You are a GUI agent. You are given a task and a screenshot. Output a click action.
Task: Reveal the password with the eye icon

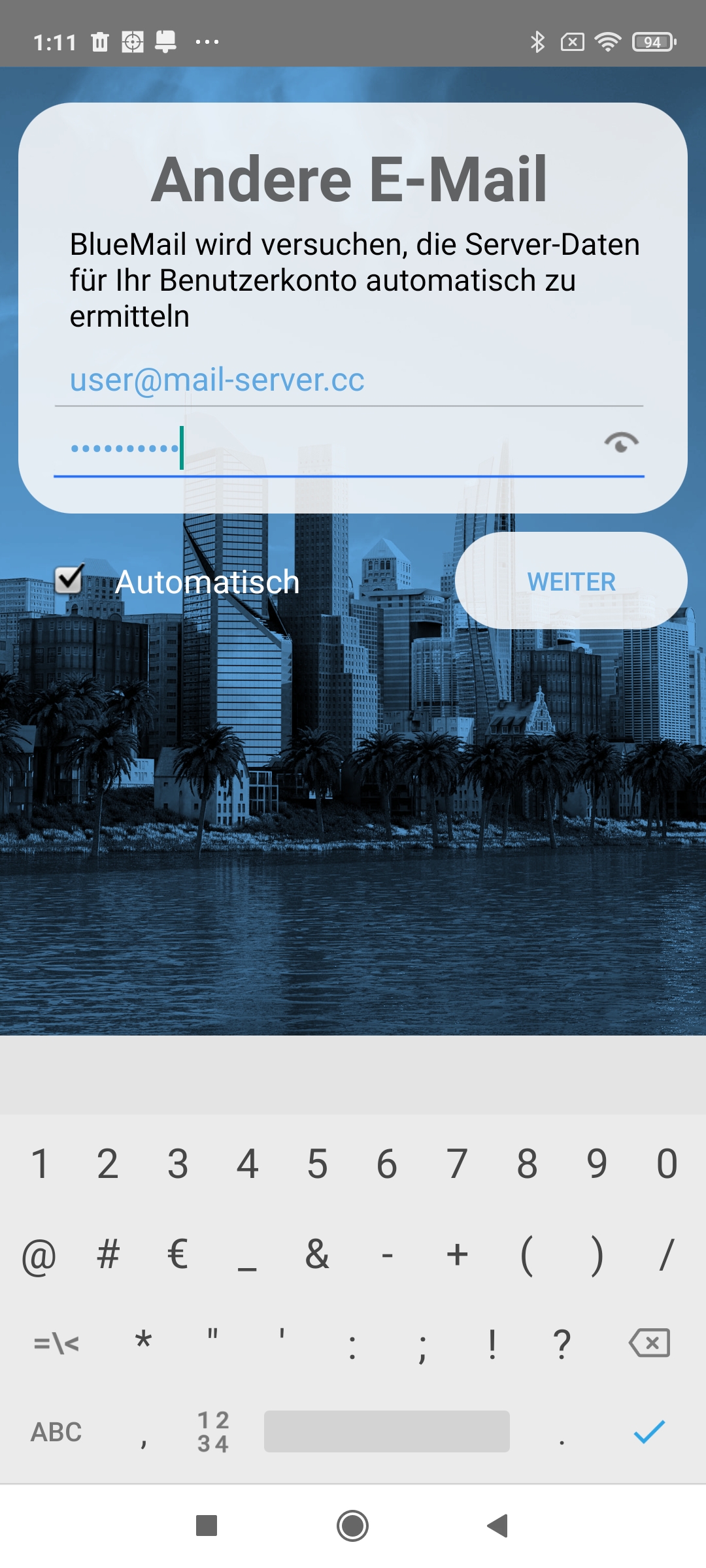point(621,444)
